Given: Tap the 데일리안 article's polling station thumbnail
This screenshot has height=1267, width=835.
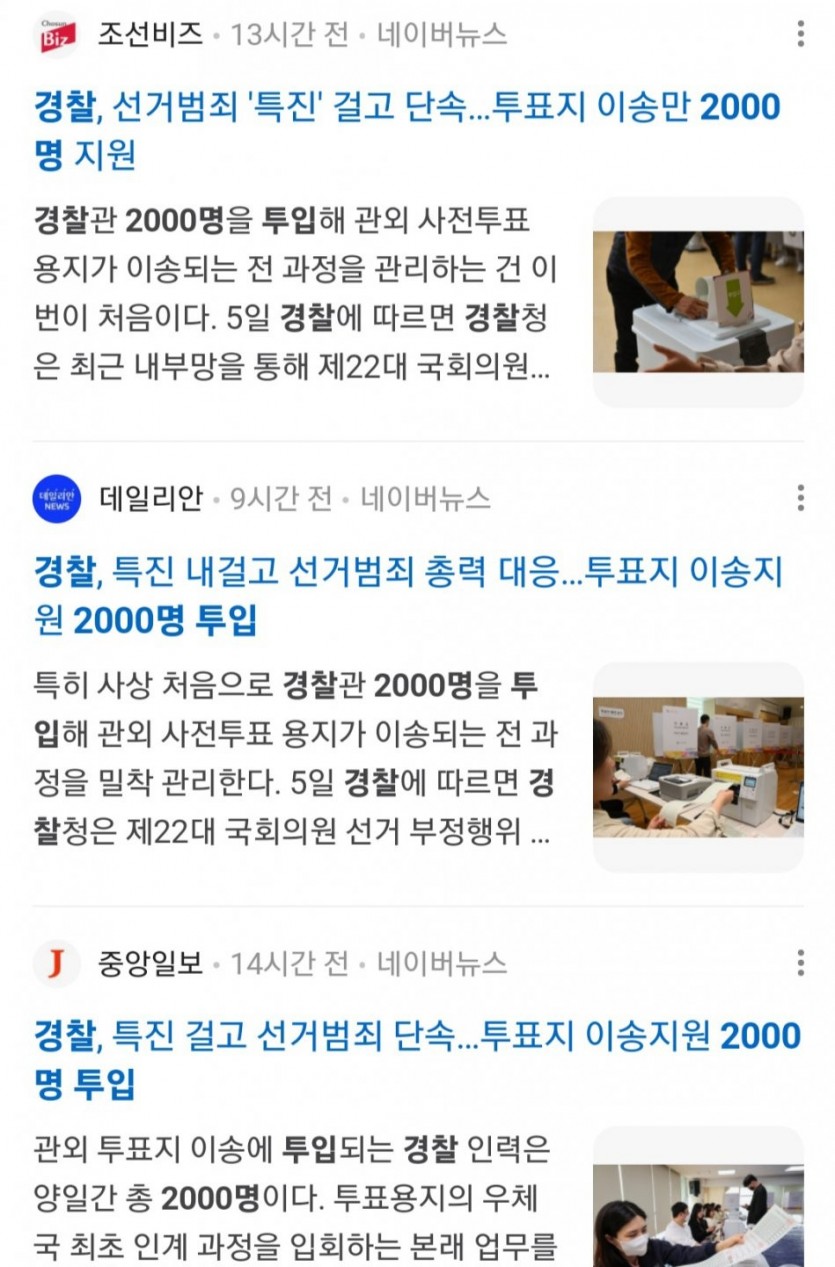Looking at the screenshot, I should tap(698, 767).
